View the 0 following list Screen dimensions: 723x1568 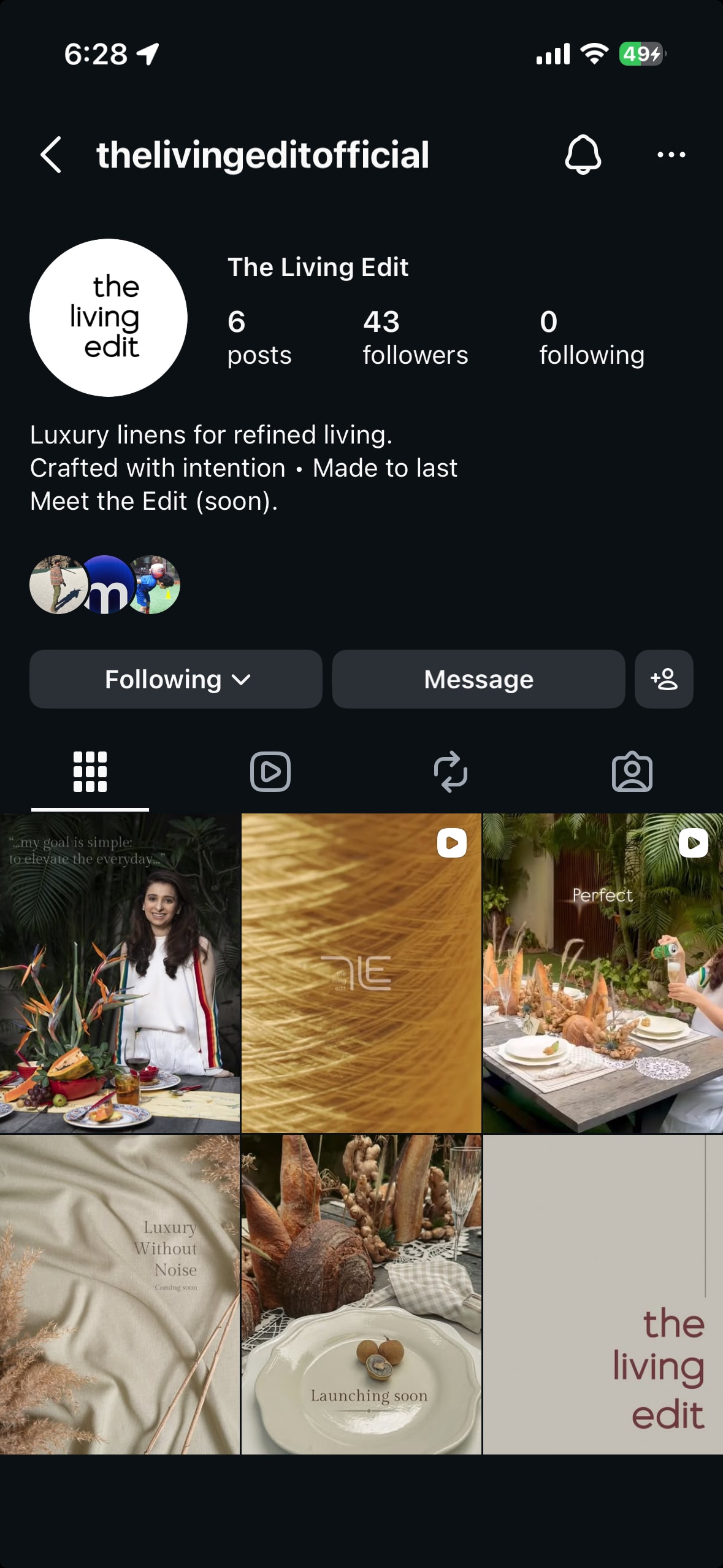click(591, 338)
